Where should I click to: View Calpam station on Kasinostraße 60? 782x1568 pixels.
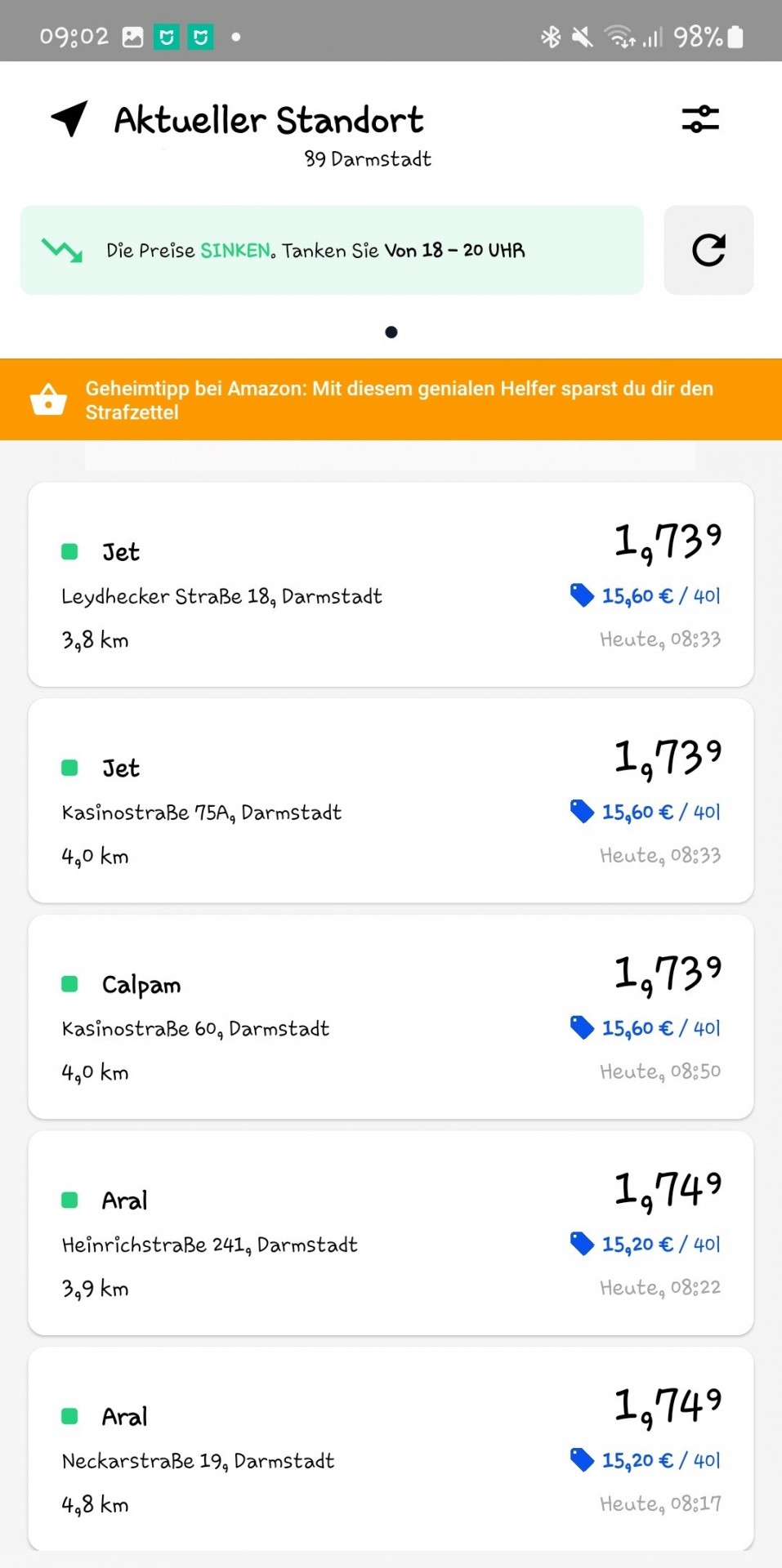pos(391,1018)
